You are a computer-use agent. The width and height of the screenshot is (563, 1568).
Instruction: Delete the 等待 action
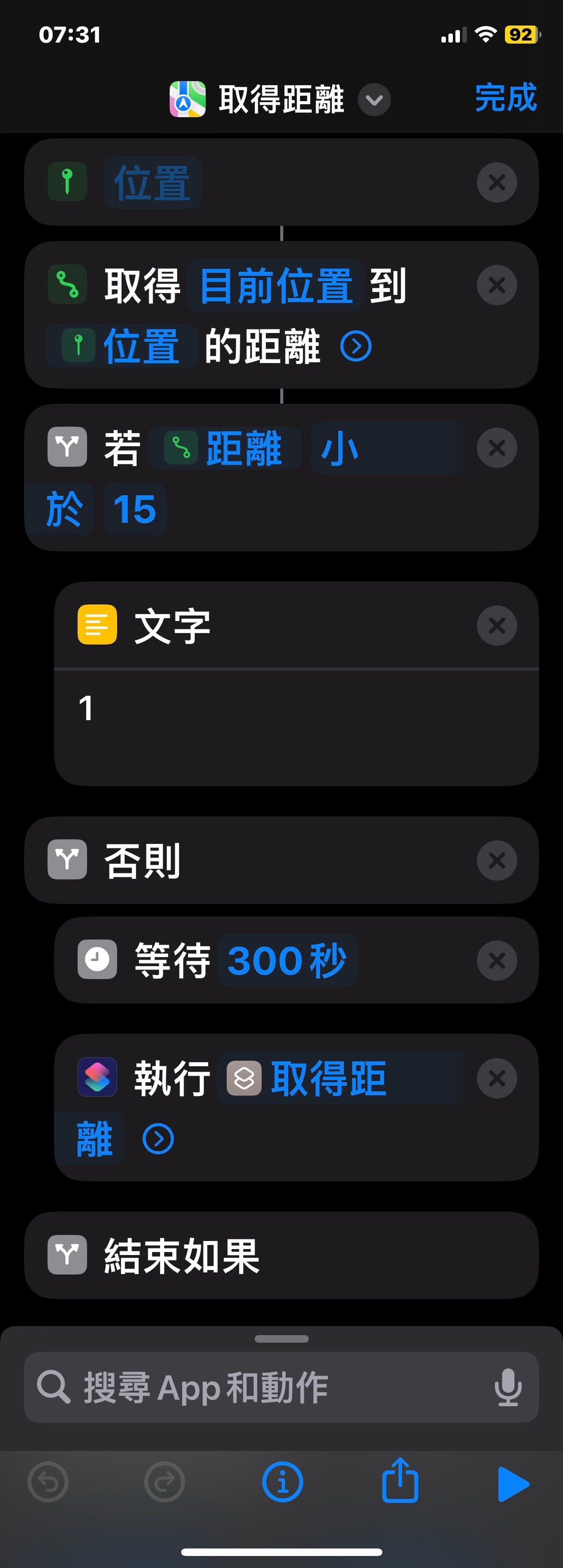coord(496,961)
